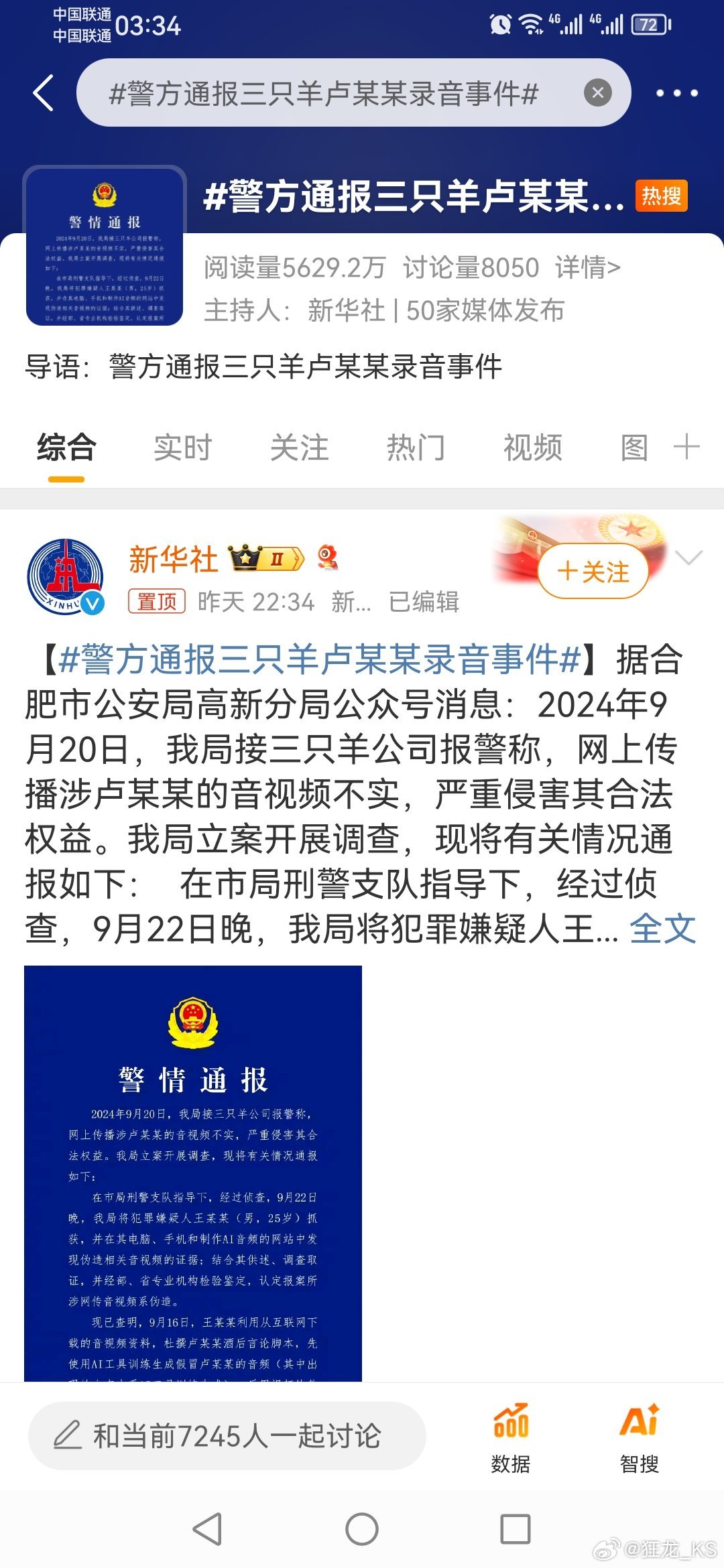Expand the post with 全文 link

(x=662, y=929)
